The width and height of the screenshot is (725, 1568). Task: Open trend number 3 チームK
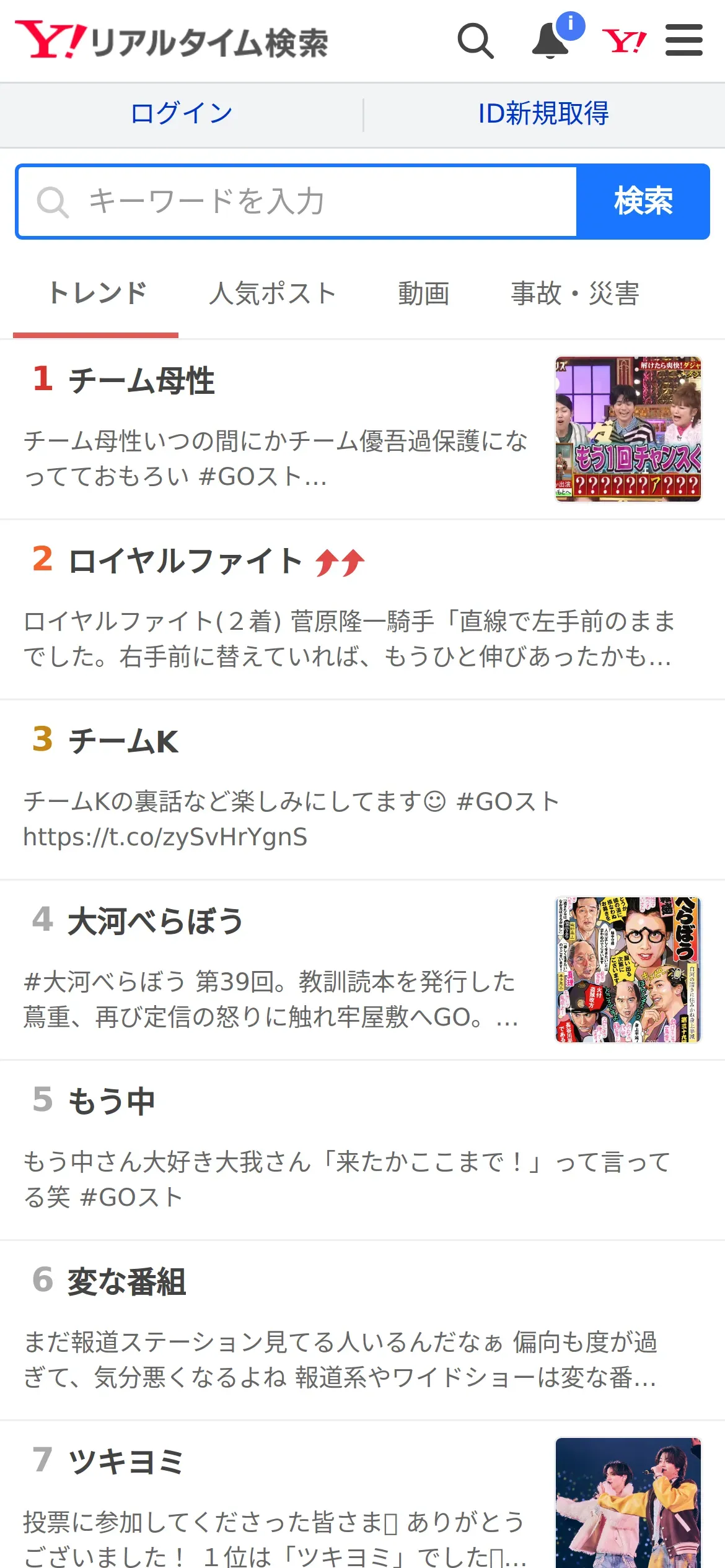click(x=123, y=741)
